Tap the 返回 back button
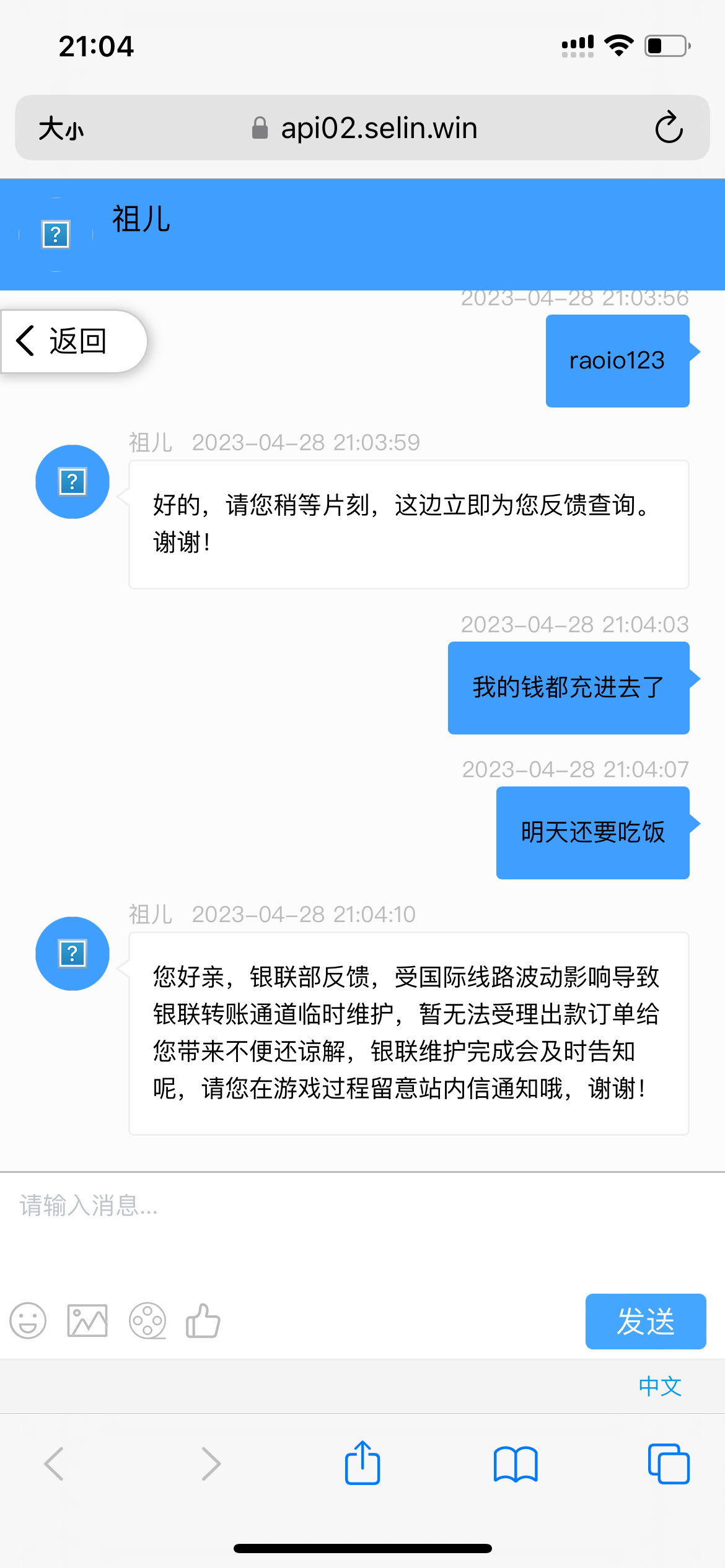Viewport: 725px width, 1568px height. tap(73, 341)
